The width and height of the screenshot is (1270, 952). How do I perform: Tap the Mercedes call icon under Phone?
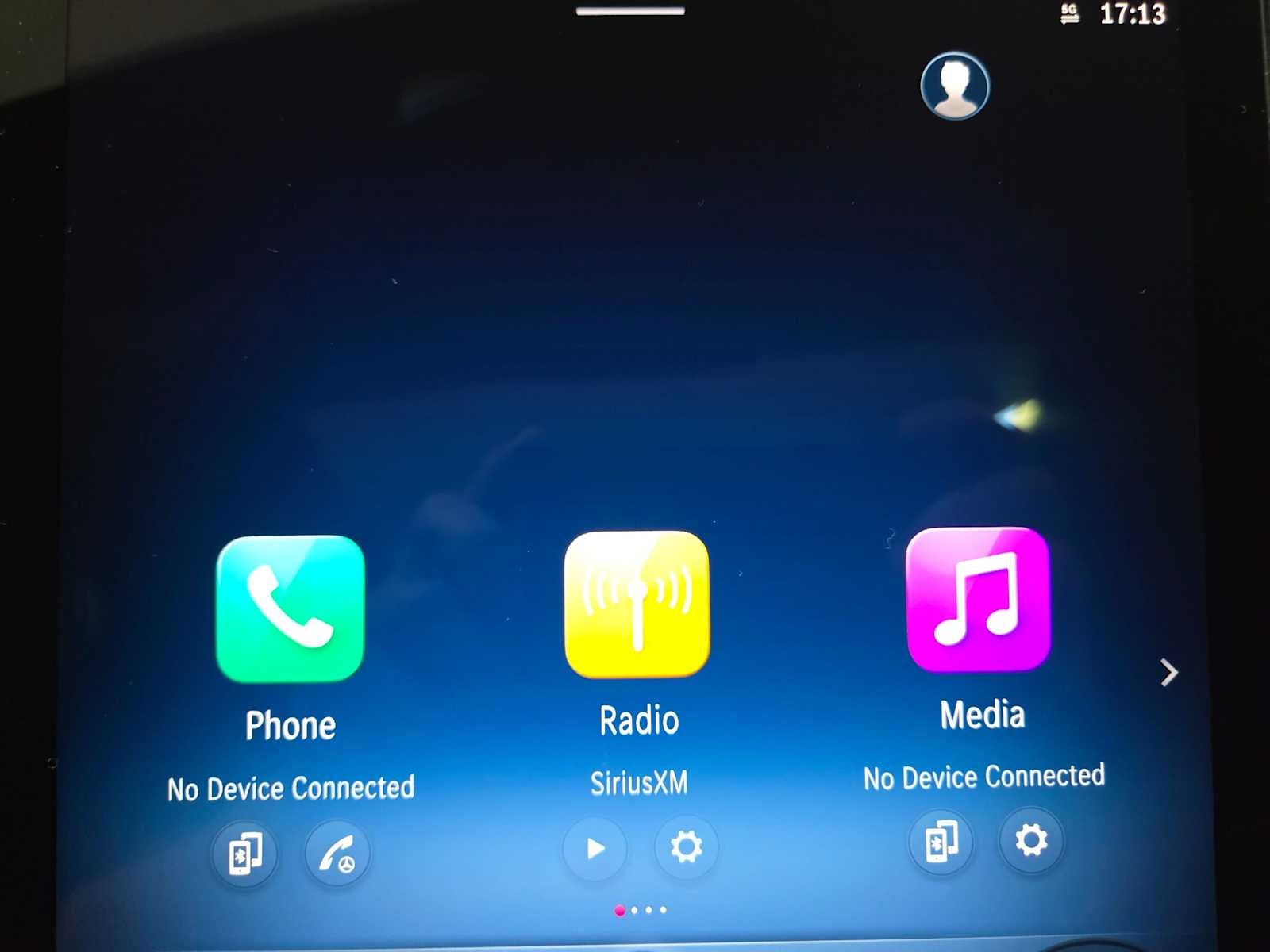(337, 854)
